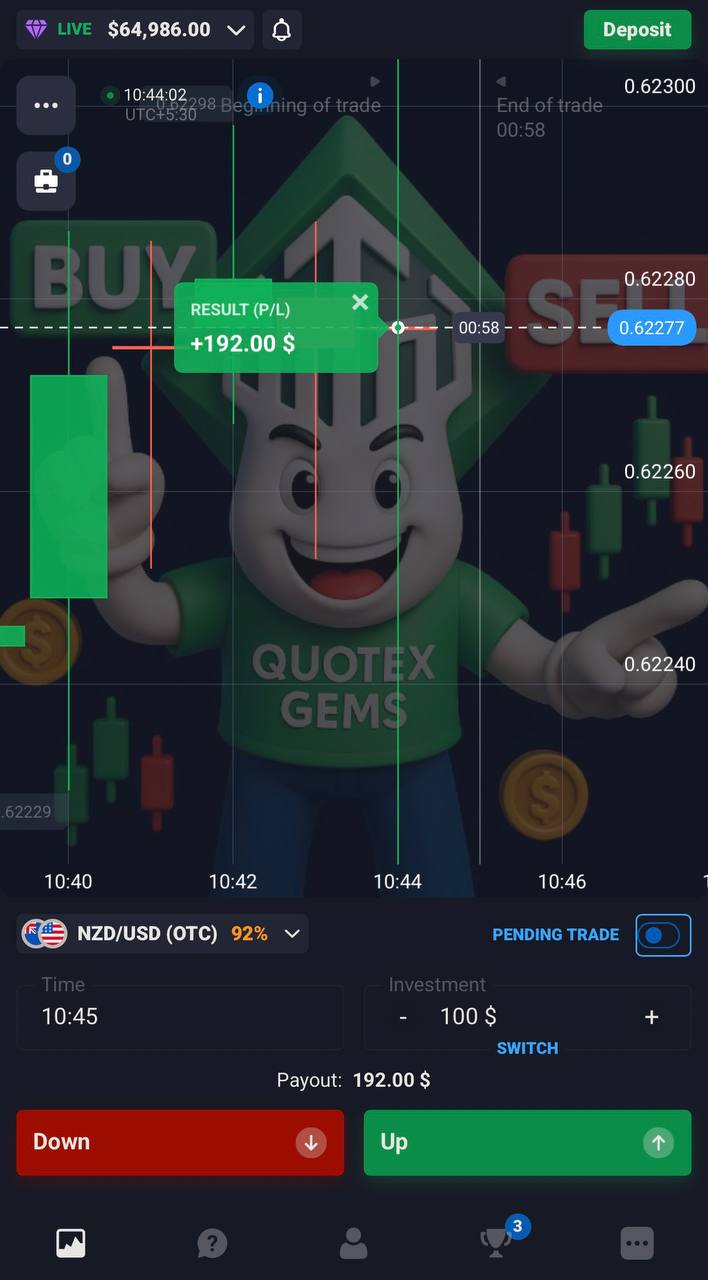Enable the Pending Trade switch
Viewport: 708px width, 1280px height.
click(663, 935)
